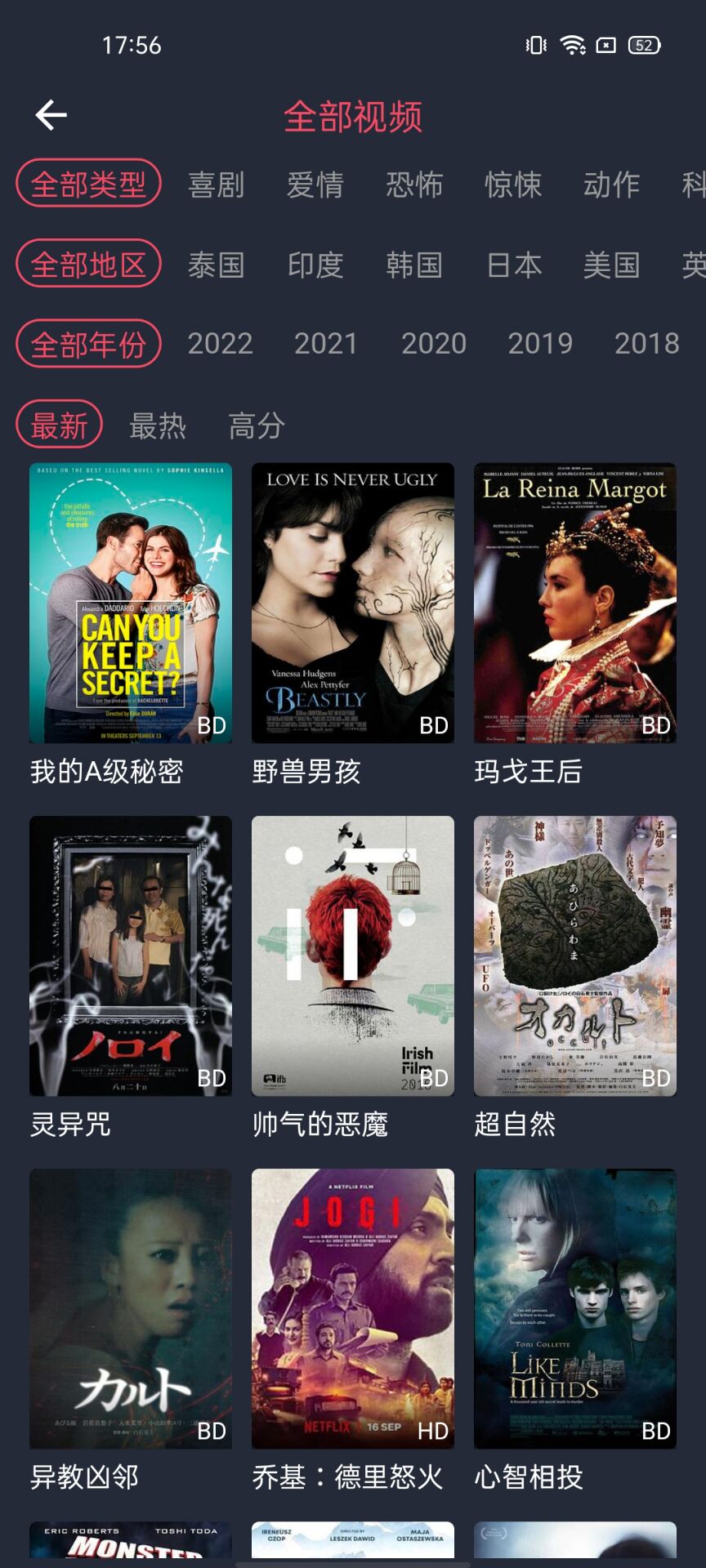
Task: Go back using the arrow icon
Action: (x=51, y=115)
